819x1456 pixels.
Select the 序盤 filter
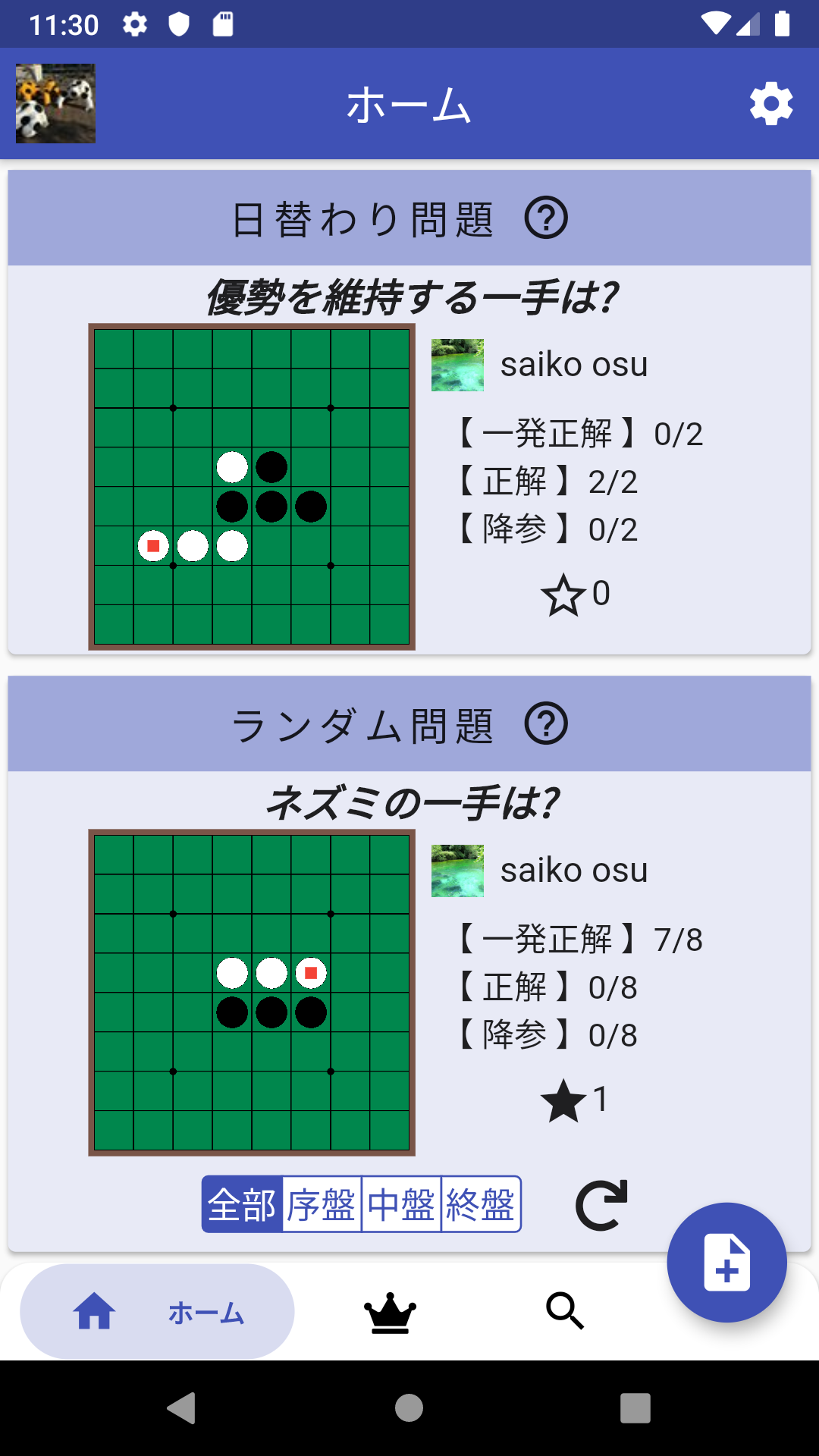(x=322, y=1204)
